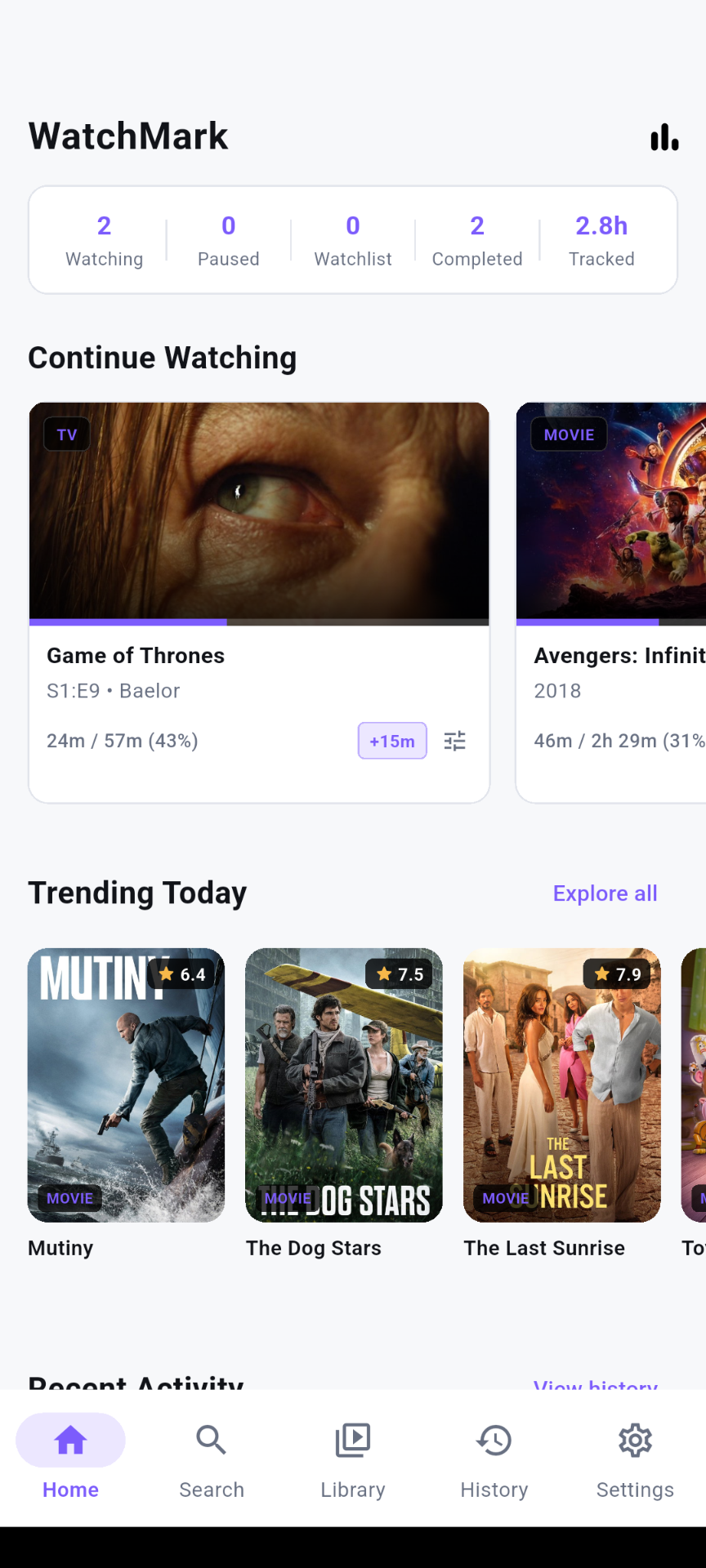Open the Game of Thrones card
706x1568 pixels.
[x=259, y=603]
